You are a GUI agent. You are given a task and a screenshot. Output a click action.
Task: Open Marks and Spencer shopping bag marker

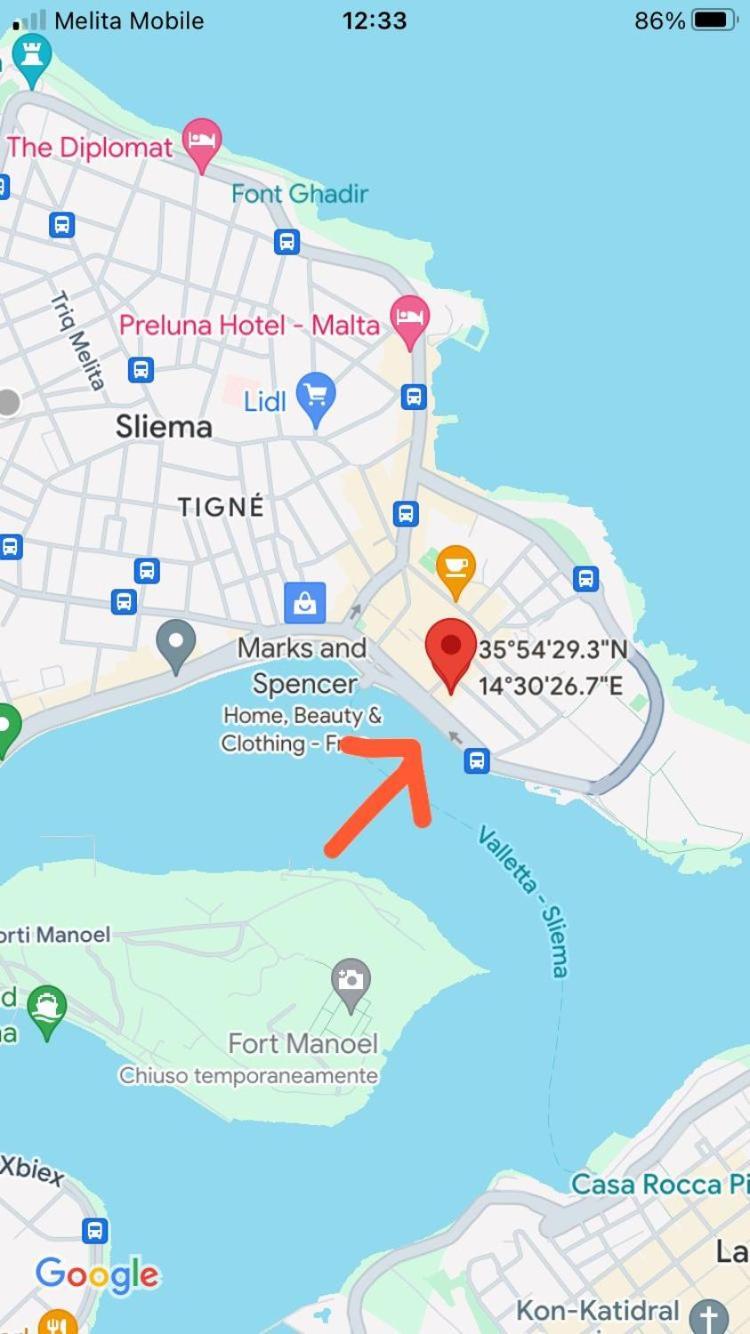pyautogui.click(x=304, y=603)
